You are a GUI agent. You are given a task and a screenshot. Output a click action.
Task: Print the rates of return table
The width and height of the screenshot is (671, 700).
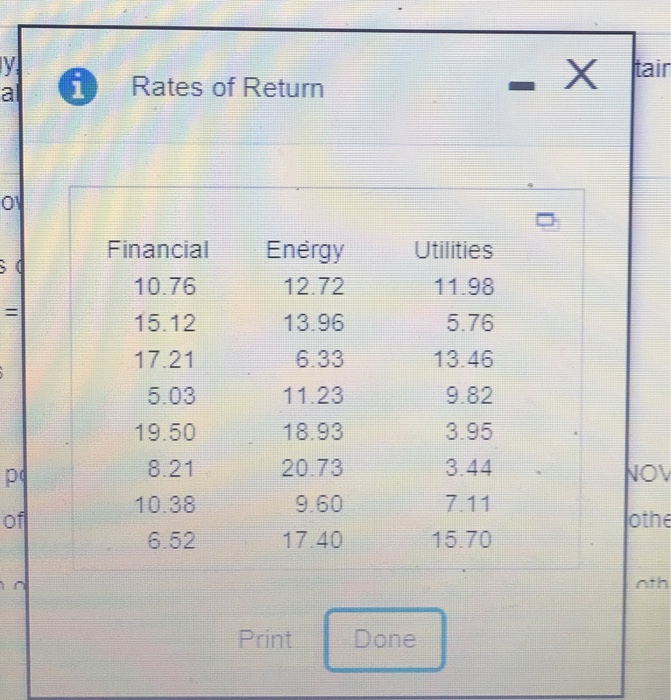(x=265, y=639)
